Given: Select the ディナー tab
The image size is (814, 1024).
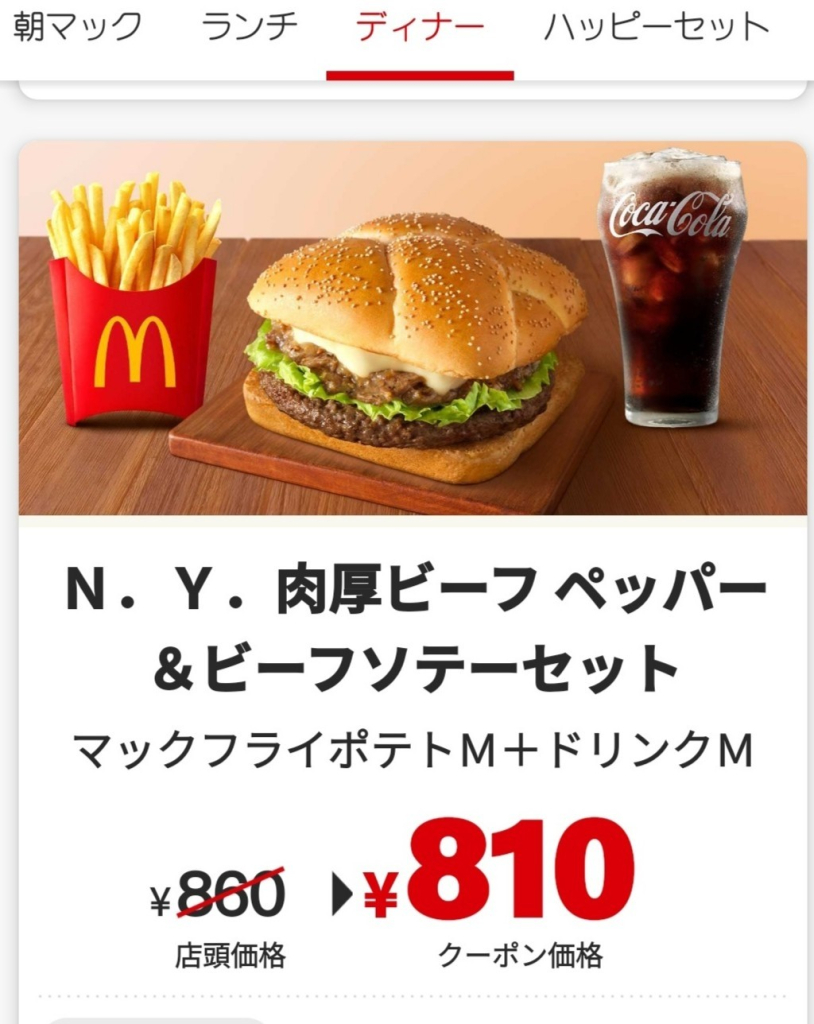Looking at the screenshot, I should (420, 28).
